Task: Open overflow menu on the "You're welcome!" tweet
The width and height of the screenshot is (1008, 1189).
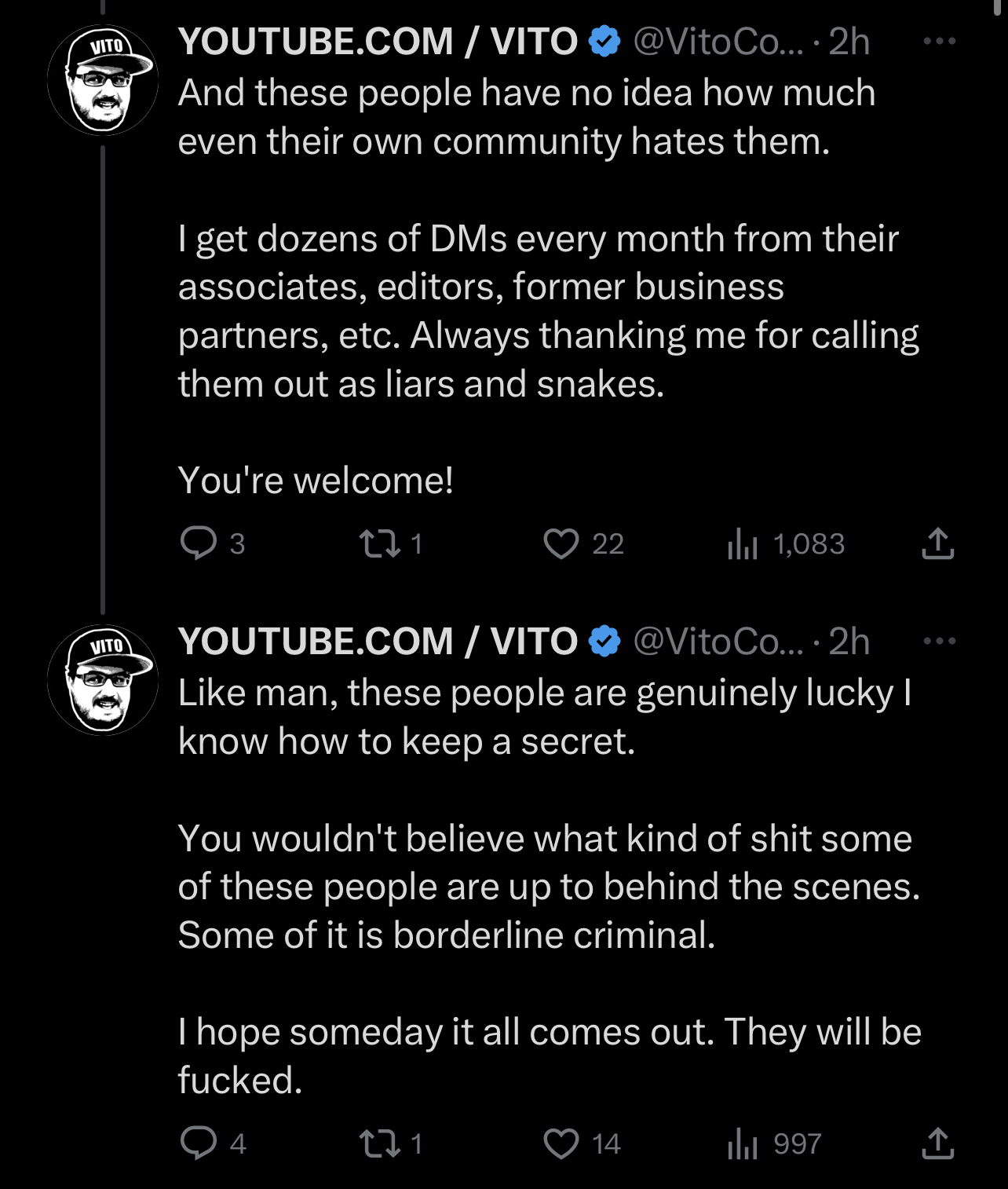Action: 939,42
